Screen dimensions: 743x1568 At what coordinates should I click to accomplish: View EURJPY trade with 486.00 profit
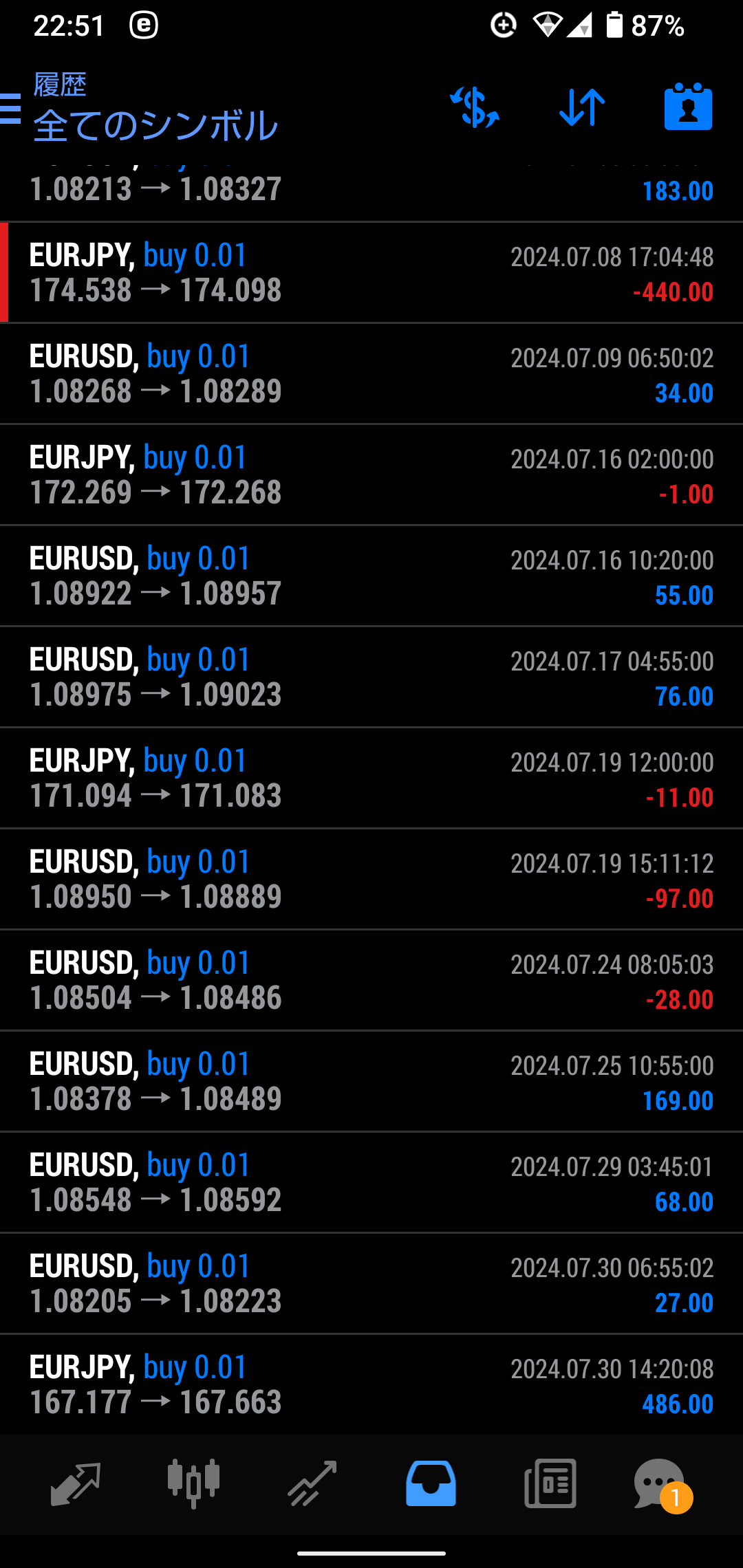[371, 1385]
